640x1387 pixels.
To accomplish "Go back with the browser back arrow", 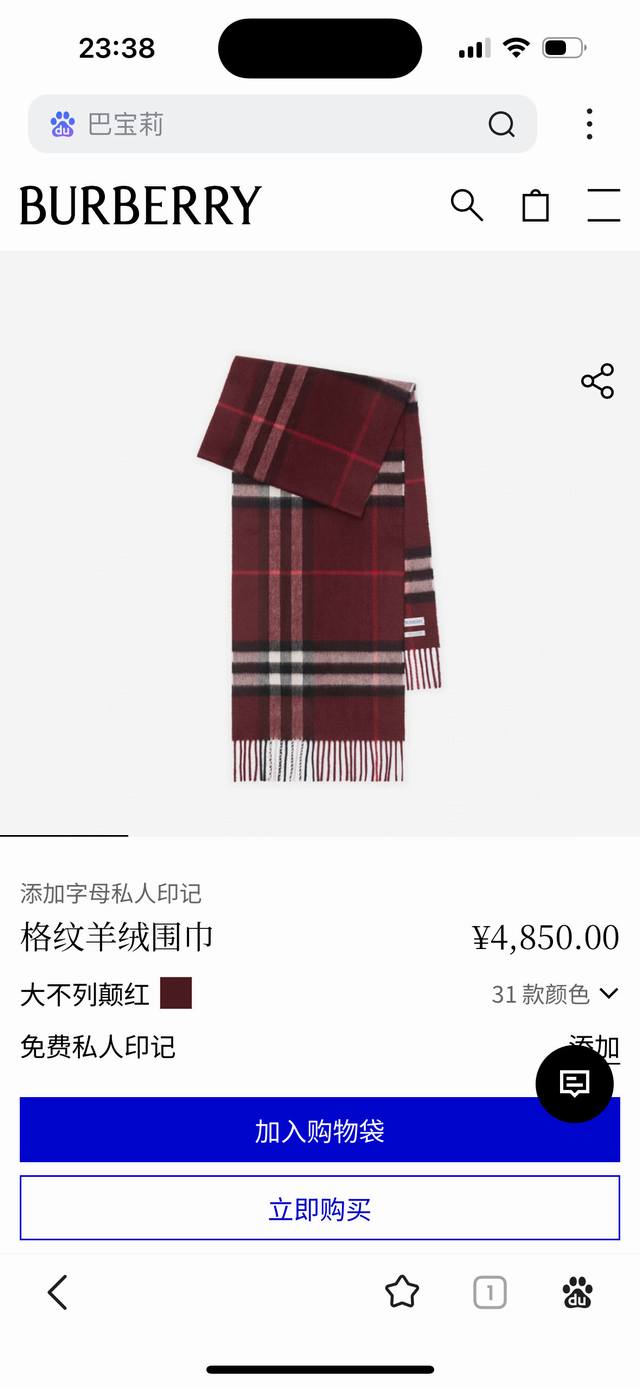I will click(x=58, y=1292).
